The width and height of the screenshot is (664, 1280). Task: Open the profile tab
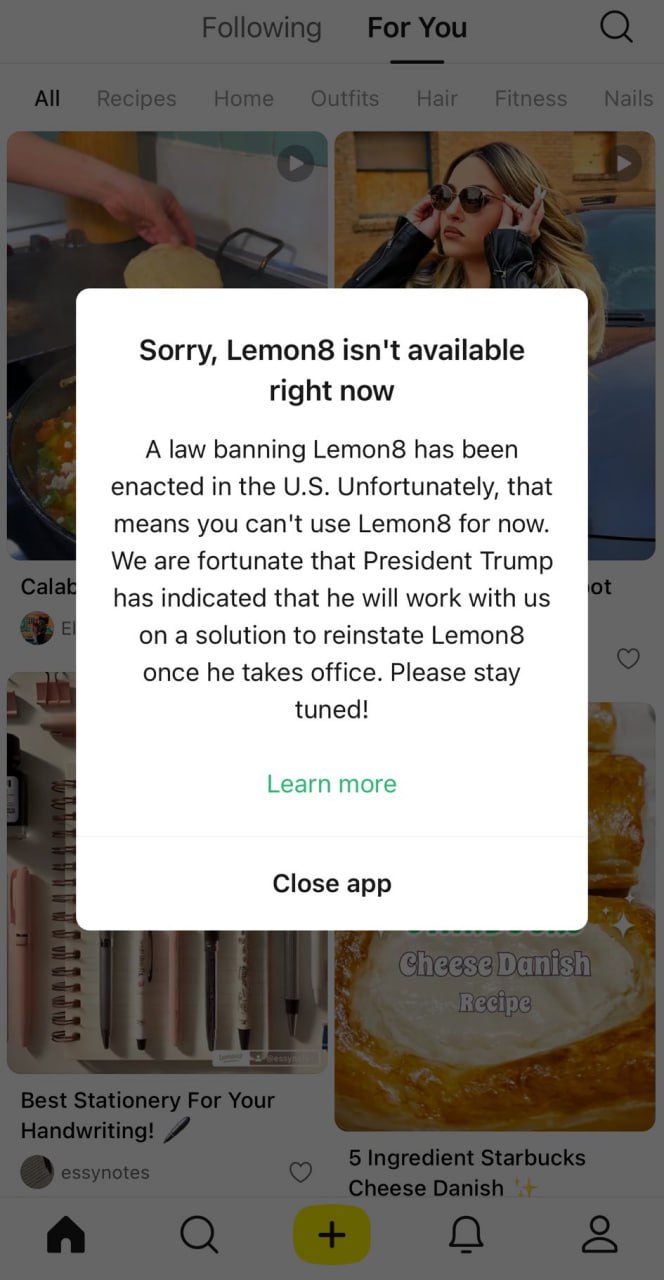[x=599, y=1235]
